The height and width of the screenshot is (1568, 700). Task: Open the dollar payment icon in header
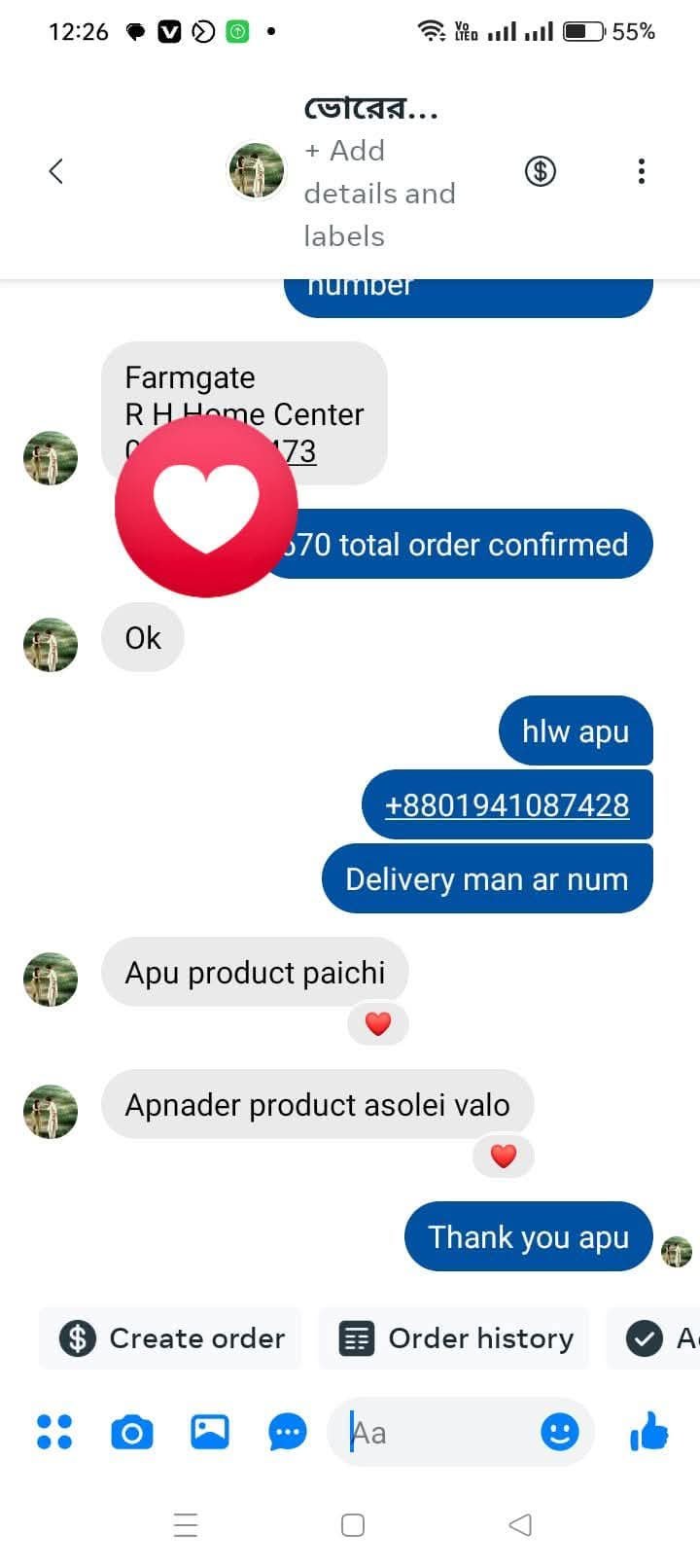click(541, 171)
